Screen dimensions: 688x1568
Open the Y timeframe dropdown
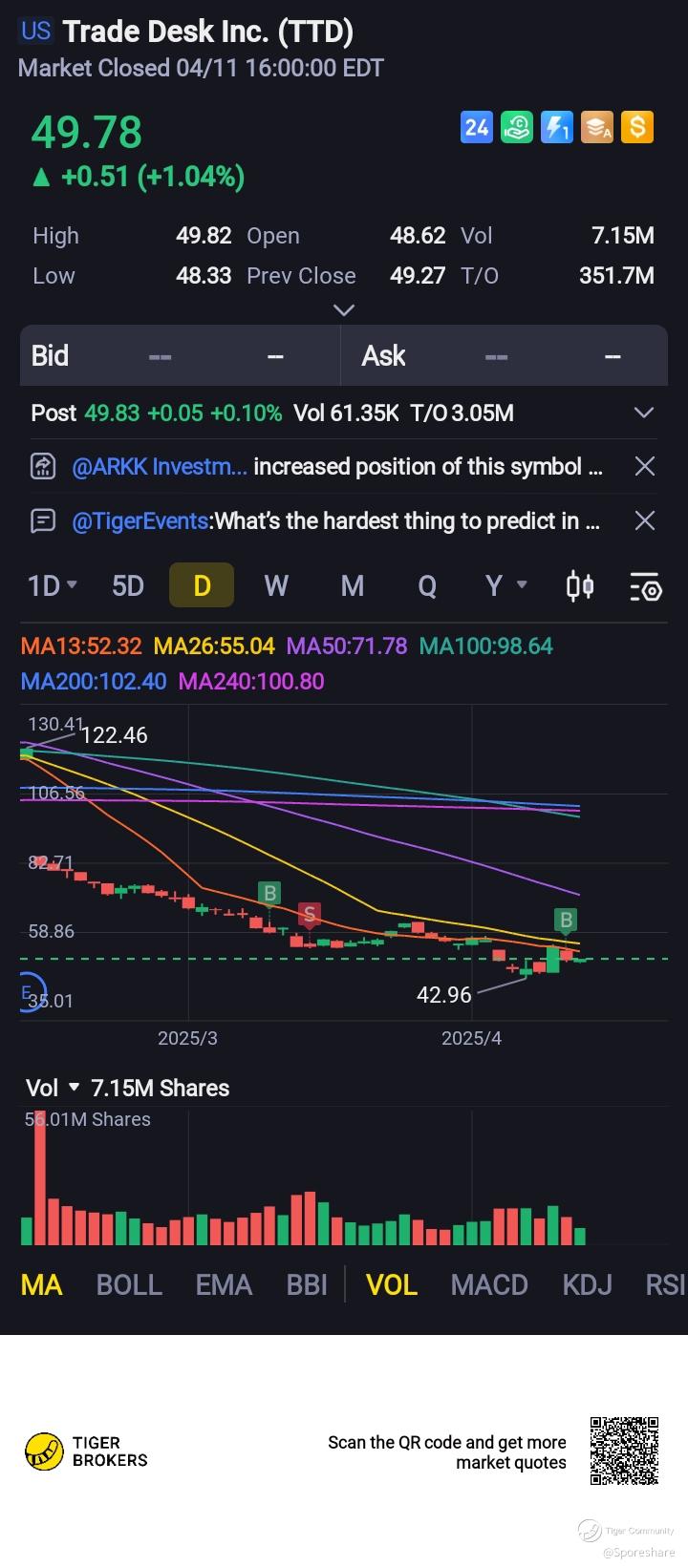[505, 585]
